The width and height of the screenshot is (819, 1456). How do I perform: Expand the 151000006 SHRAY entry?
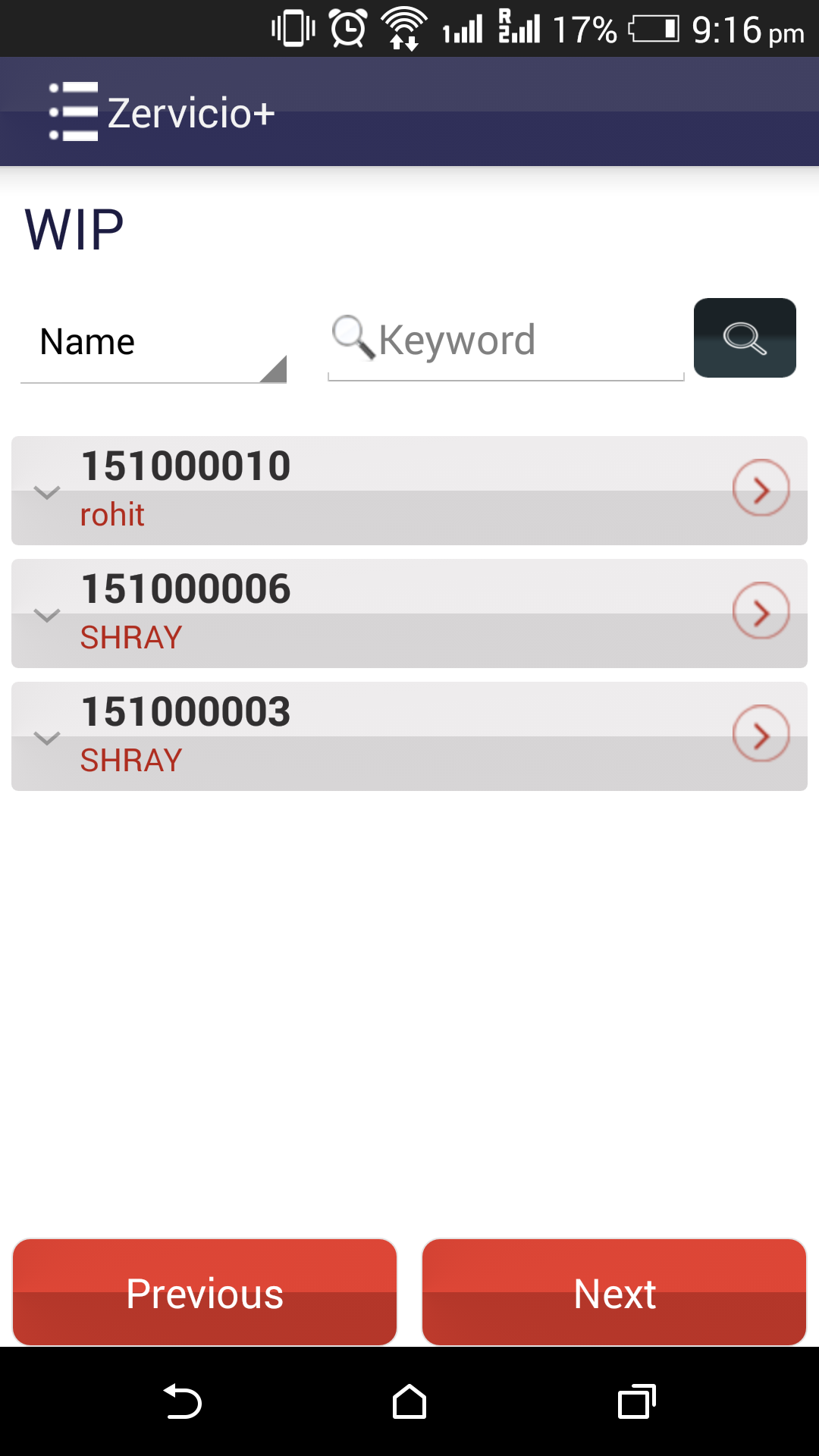pos(47,615)
